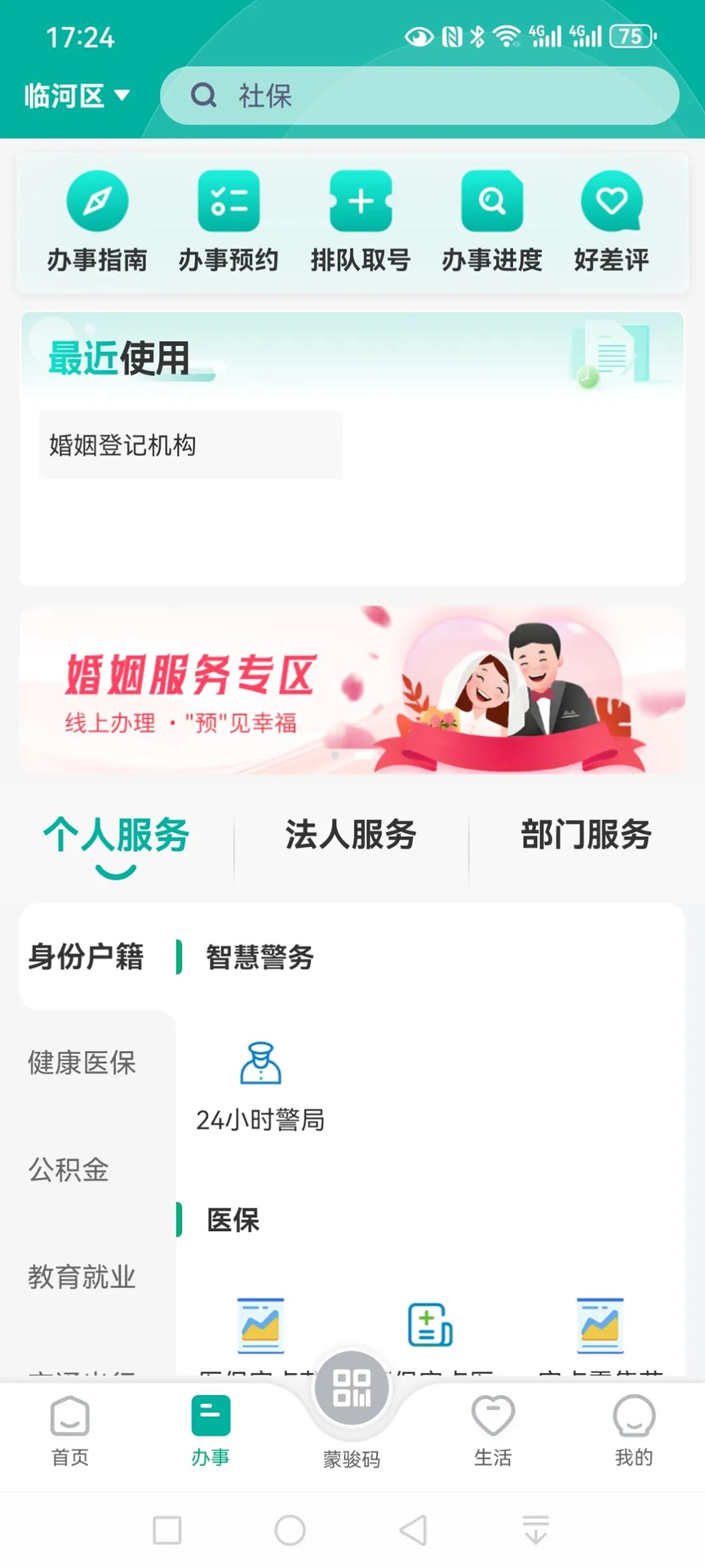Image resolution: width=705 pixels, height=1568 pixels.
Task: Tap the 社保 search box
Action: [419, 96]
